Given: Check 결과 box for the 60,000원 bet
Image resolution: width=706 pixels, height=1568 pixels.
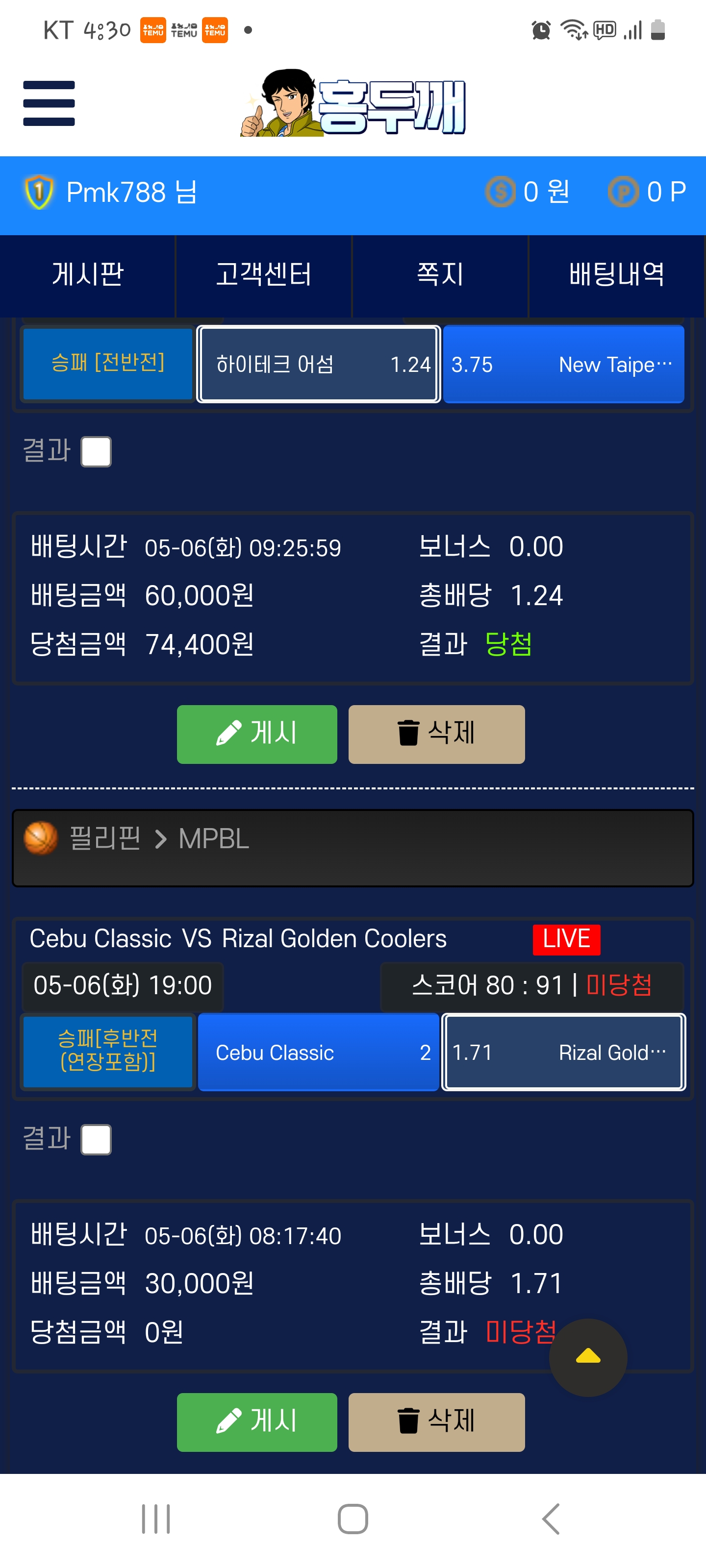Looking at the screenshot, I should tap(96, 452).
